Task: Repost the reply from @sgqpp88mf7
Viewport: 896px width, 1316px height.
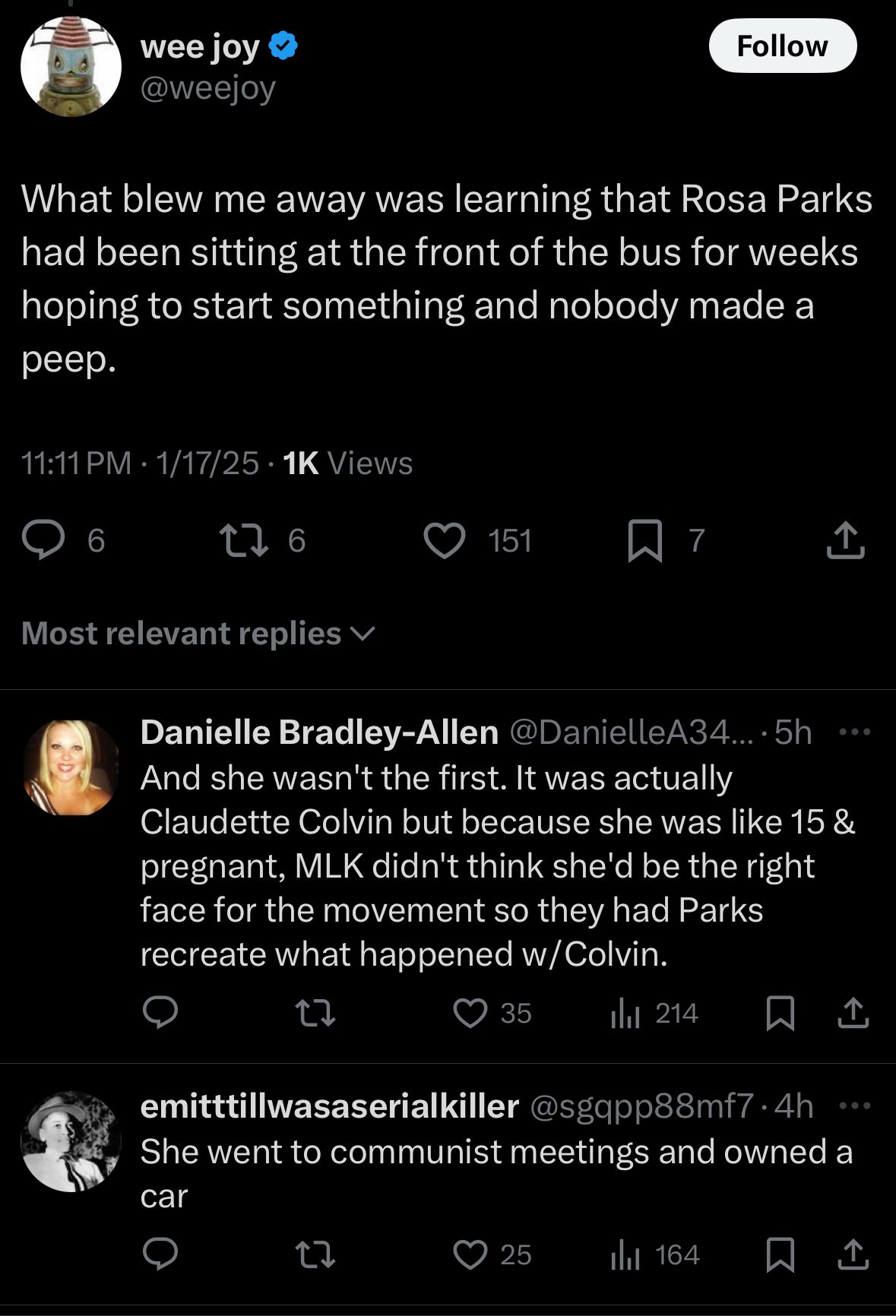Action: [315, 1254]
